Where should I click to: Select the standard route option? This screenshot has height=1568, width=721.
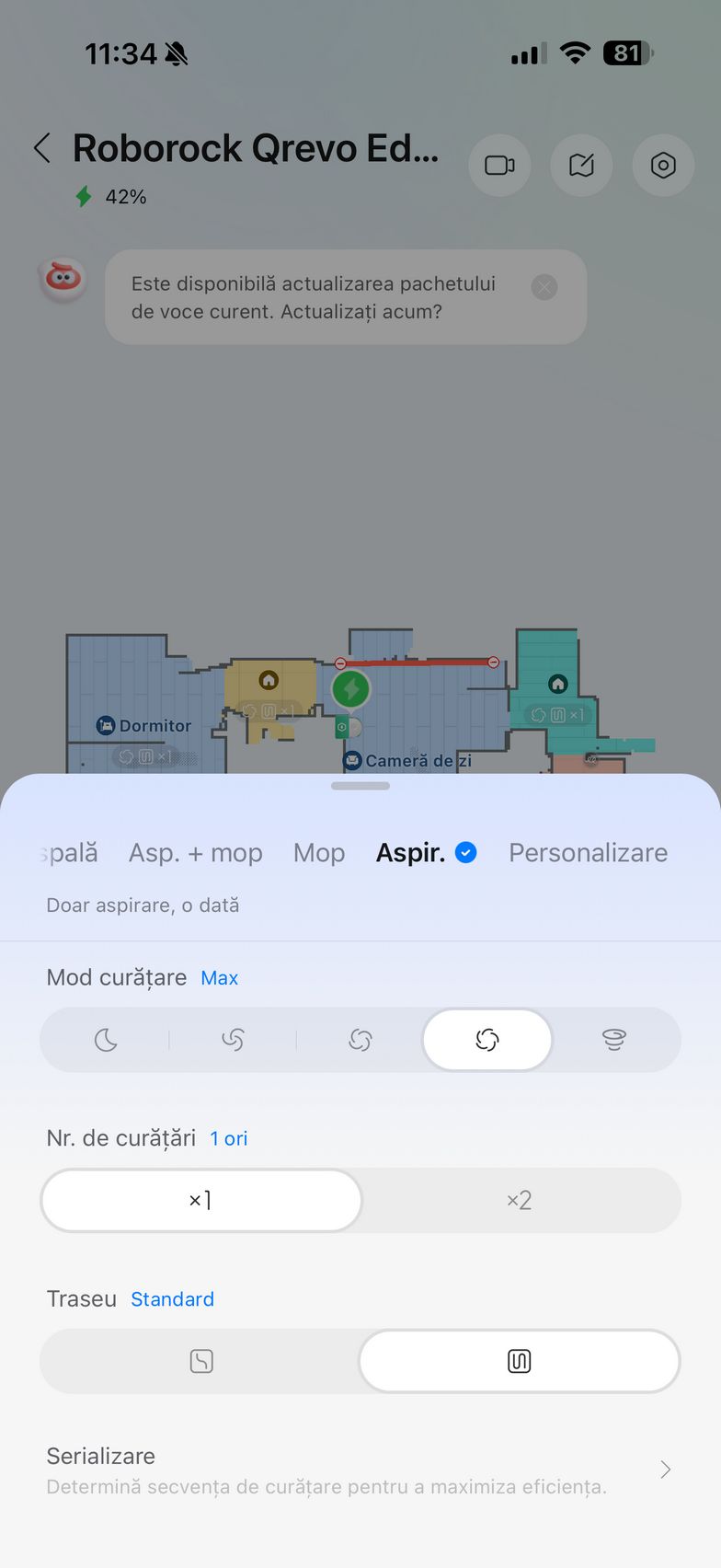(x=519, y=1361)
